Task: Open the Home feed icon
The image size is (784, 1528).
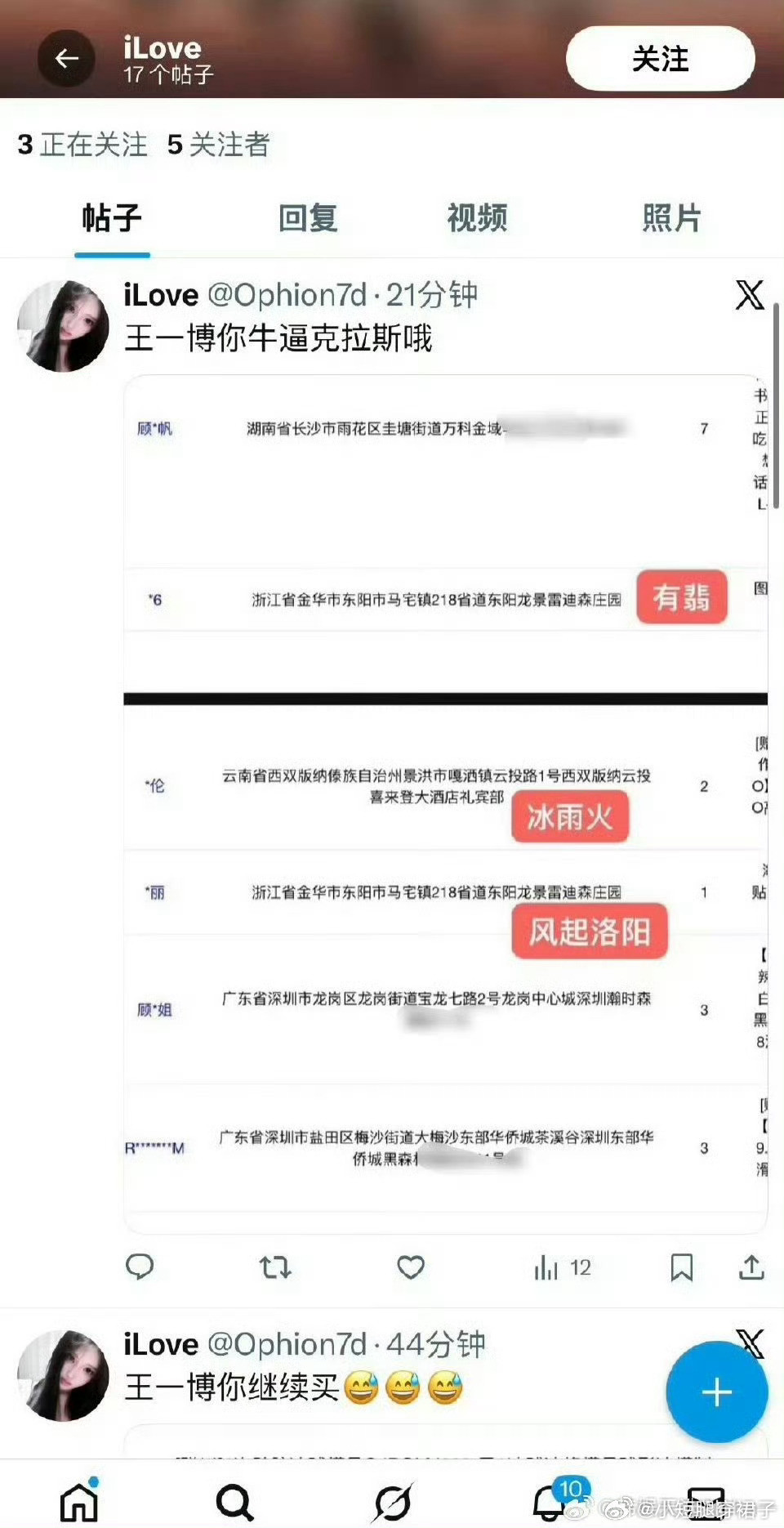Action: [78, 1500]
